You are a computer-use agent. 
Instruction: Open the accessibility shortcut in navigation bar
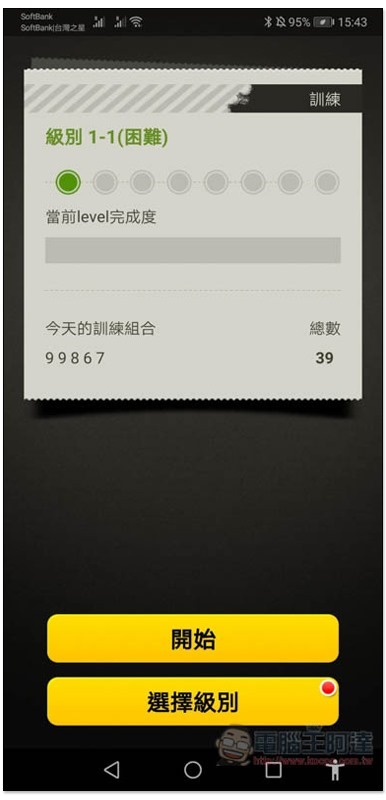335,770
